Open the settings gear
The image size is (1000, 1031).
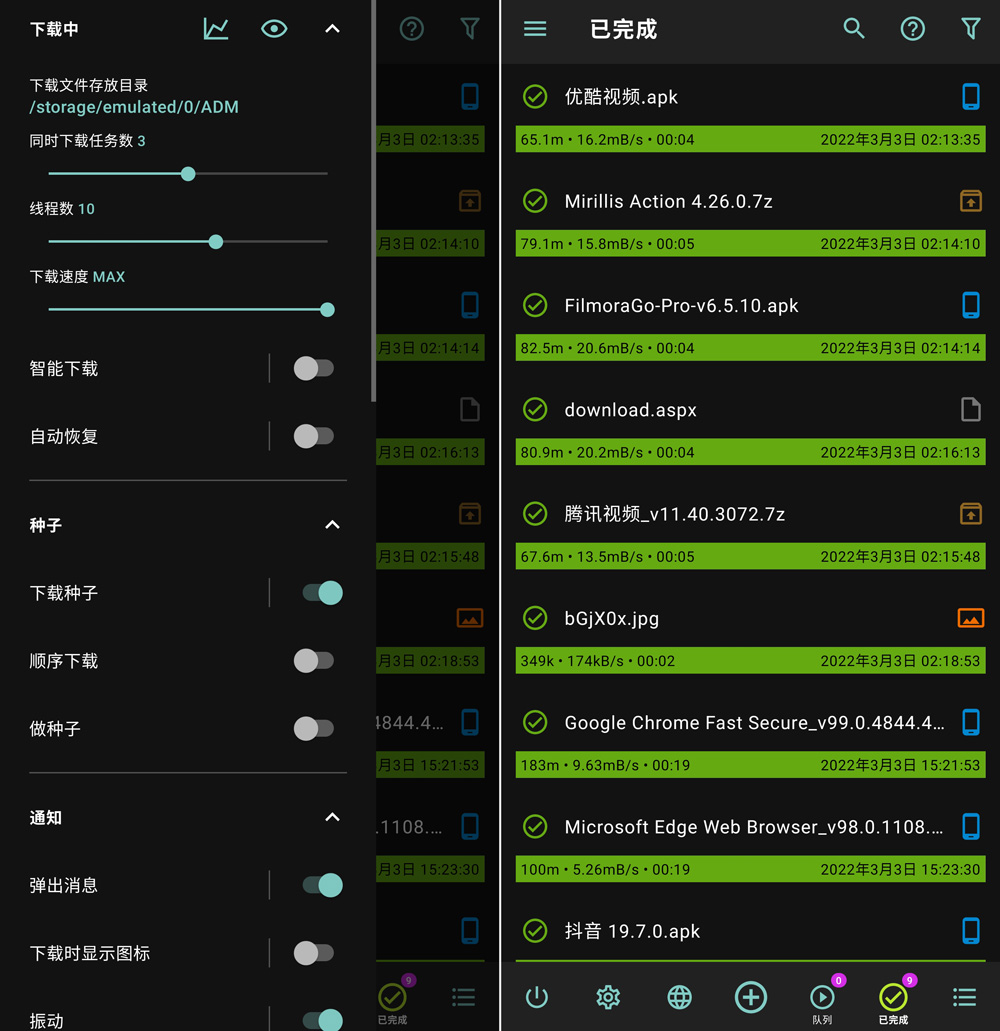pyautogui.click(x=608, y=997)
